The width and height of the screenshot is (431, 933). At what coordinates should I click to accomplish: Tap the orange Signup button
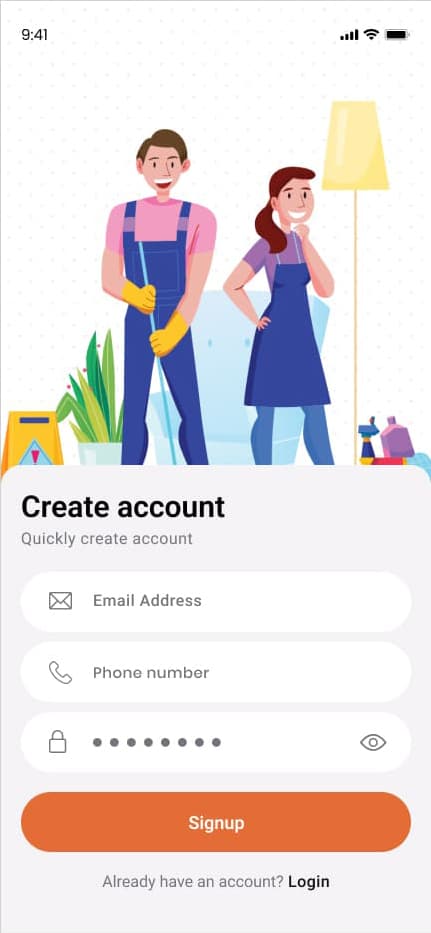216,822
